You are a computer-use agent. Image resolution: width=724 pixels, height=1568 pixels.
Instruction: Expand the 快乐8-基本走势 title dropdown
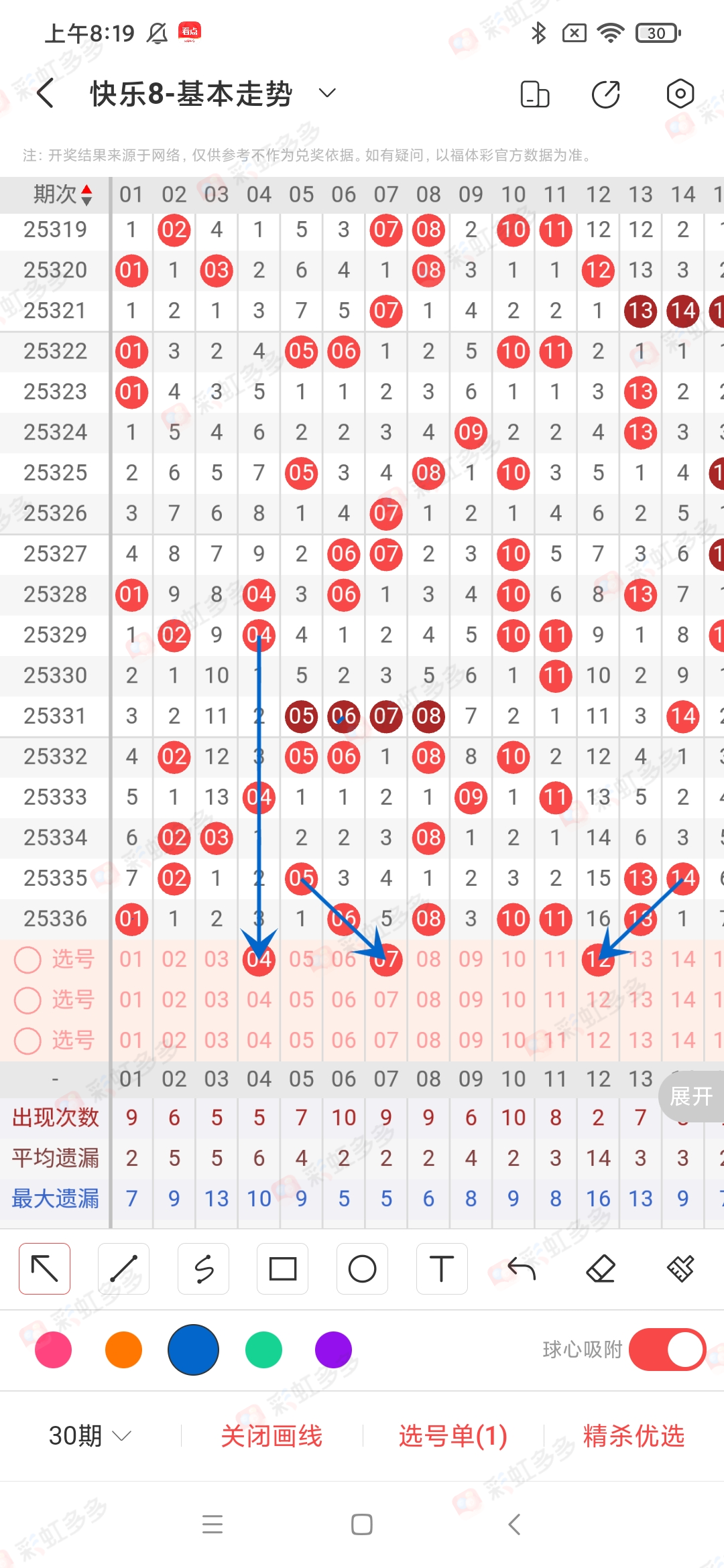pyautogui.click(x=327, y=93)
